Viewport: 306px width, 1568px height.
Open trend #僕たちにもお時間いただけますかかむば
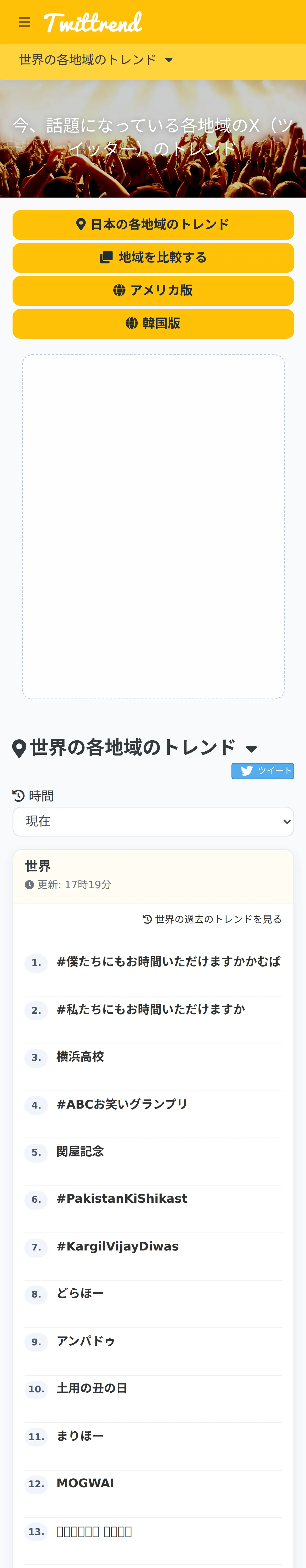point(168,962)
